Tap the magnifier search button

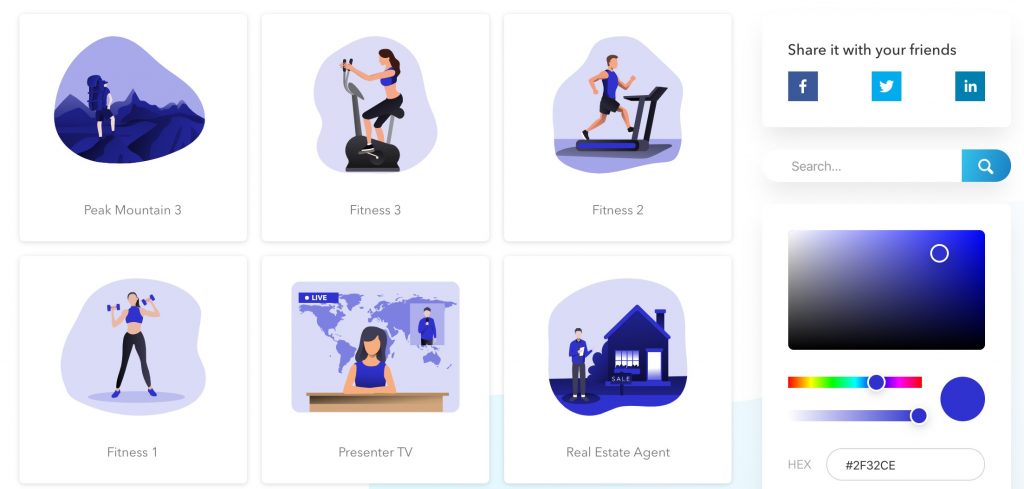[985, 166]
